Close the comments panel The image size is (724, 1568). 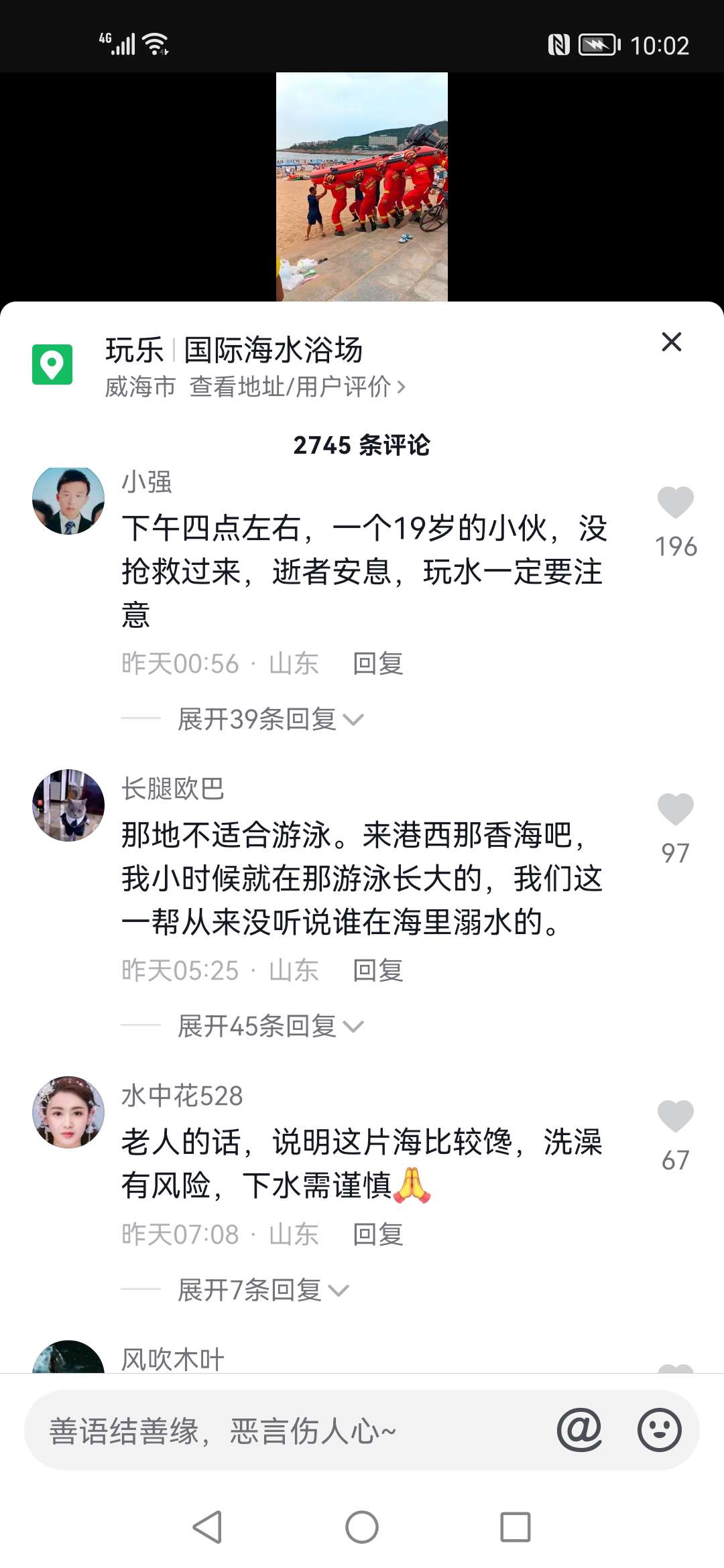tap(671, 342)
